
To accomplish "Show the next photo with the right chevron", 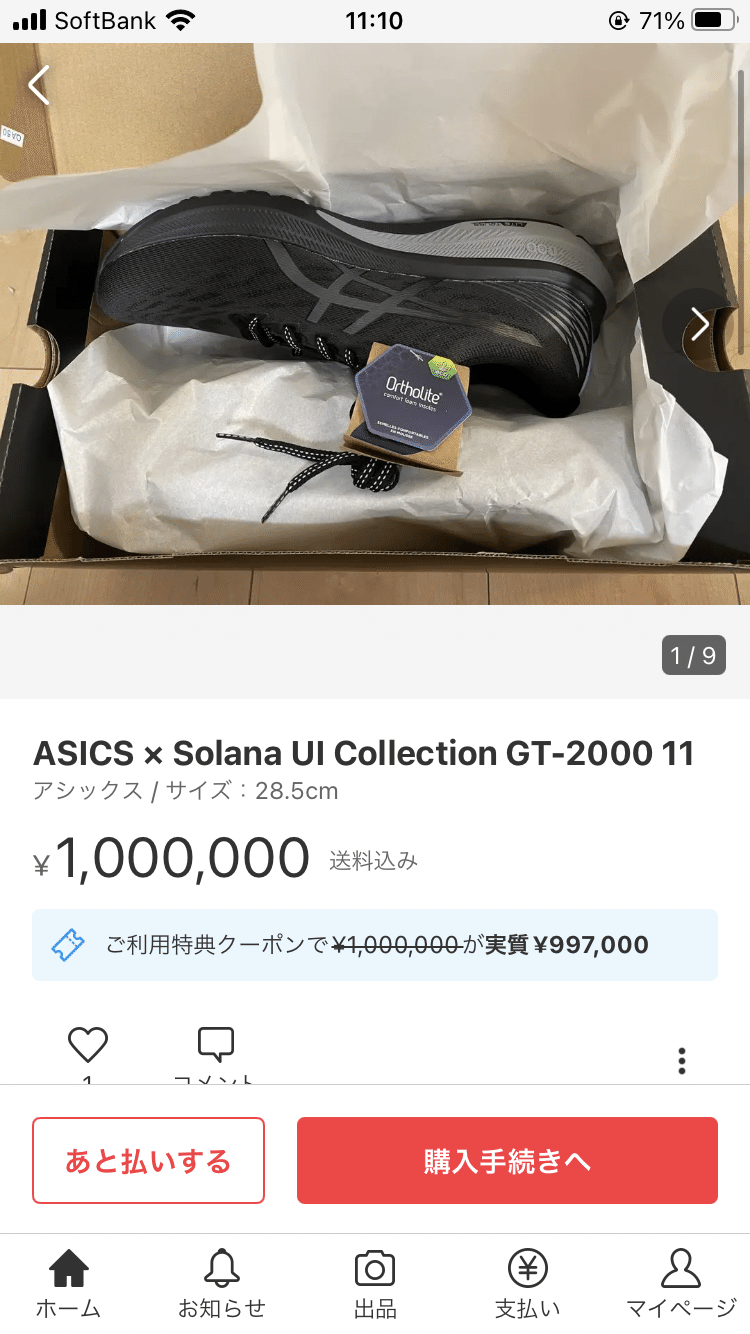I will [699, 323].
